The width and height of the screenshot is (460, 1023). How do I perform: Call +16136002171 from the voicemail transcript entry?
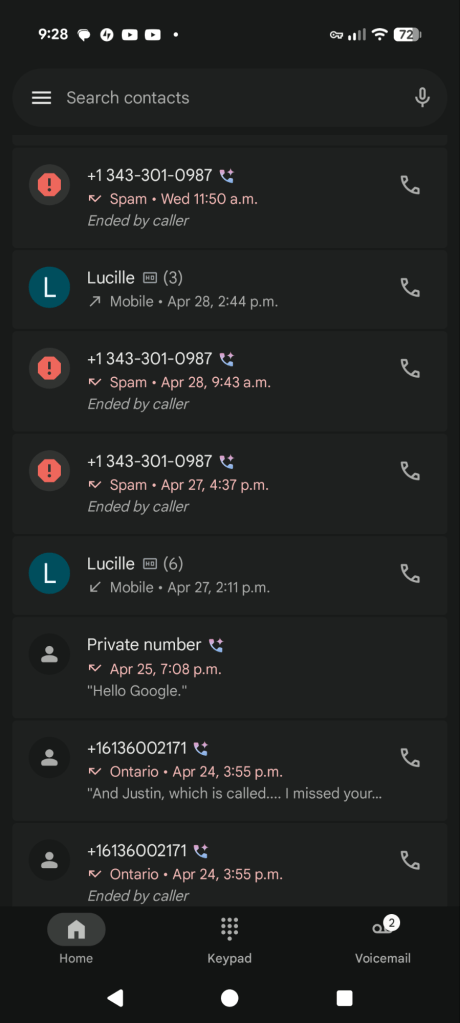point(410,757)
